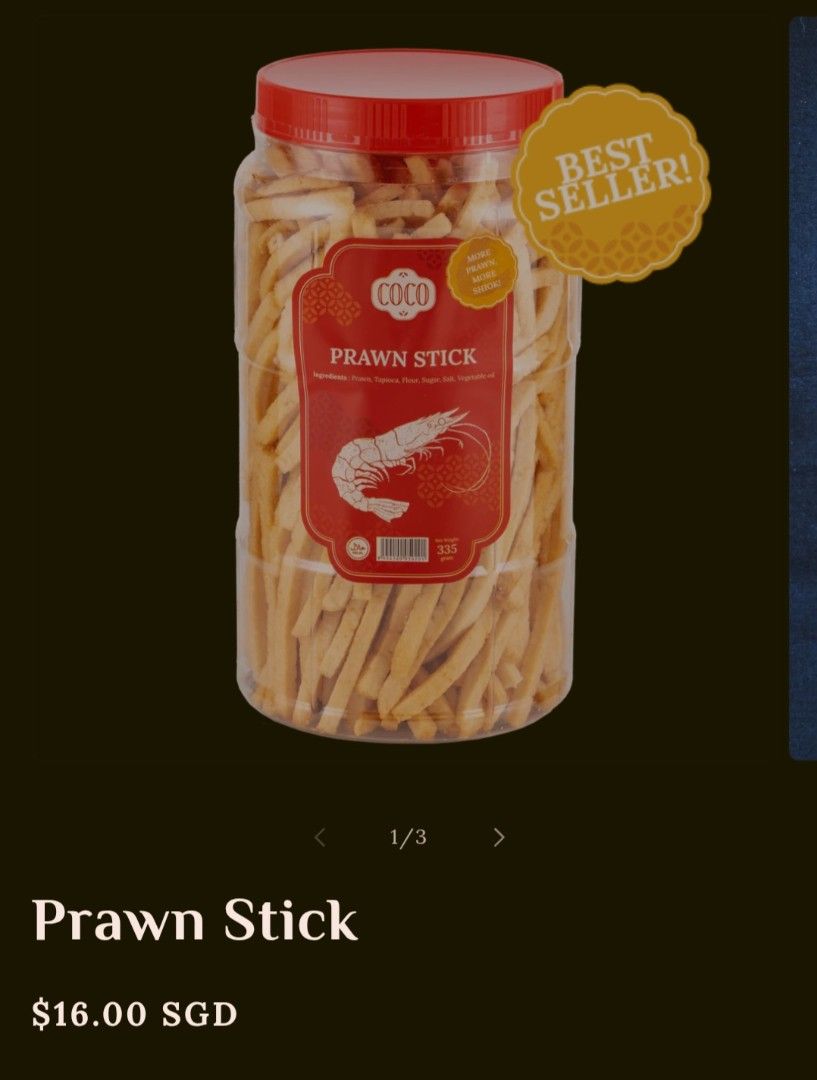817x1080 pixels.
Task: Open the Prawn Stick product photo
Action: click(x=410, y=400)
